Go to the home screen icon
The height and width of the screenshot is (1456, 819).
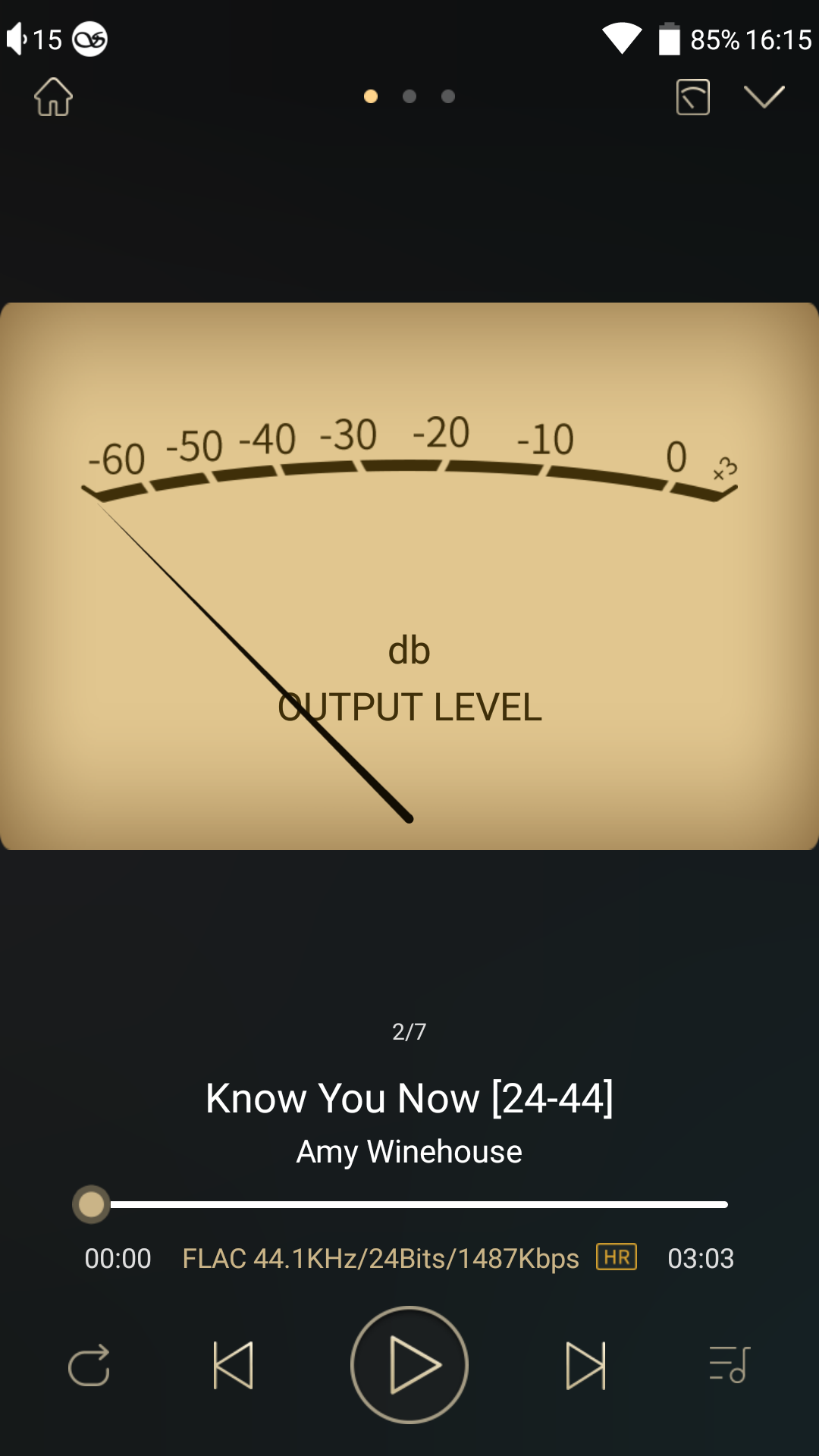coord(53,97)
